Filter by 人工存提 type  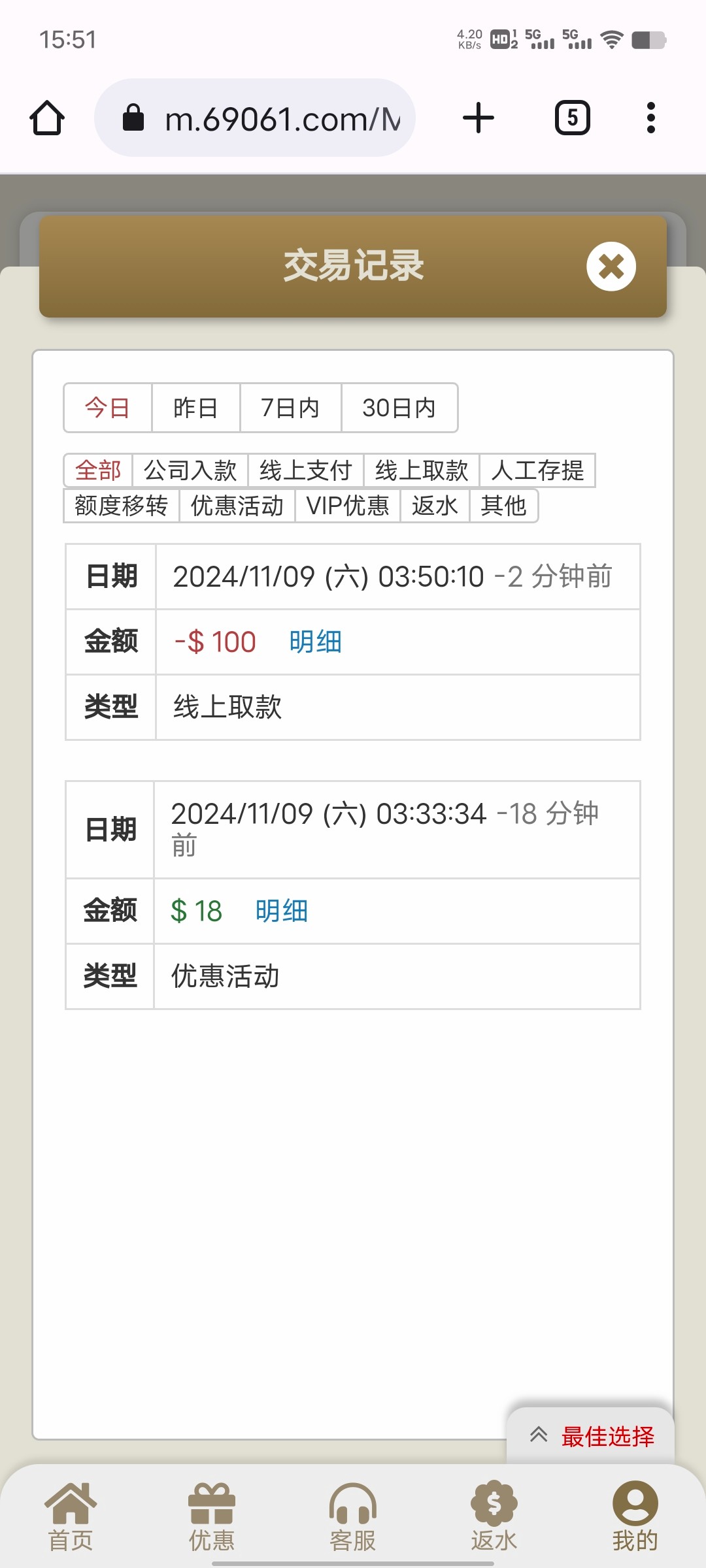click(537, 470)
